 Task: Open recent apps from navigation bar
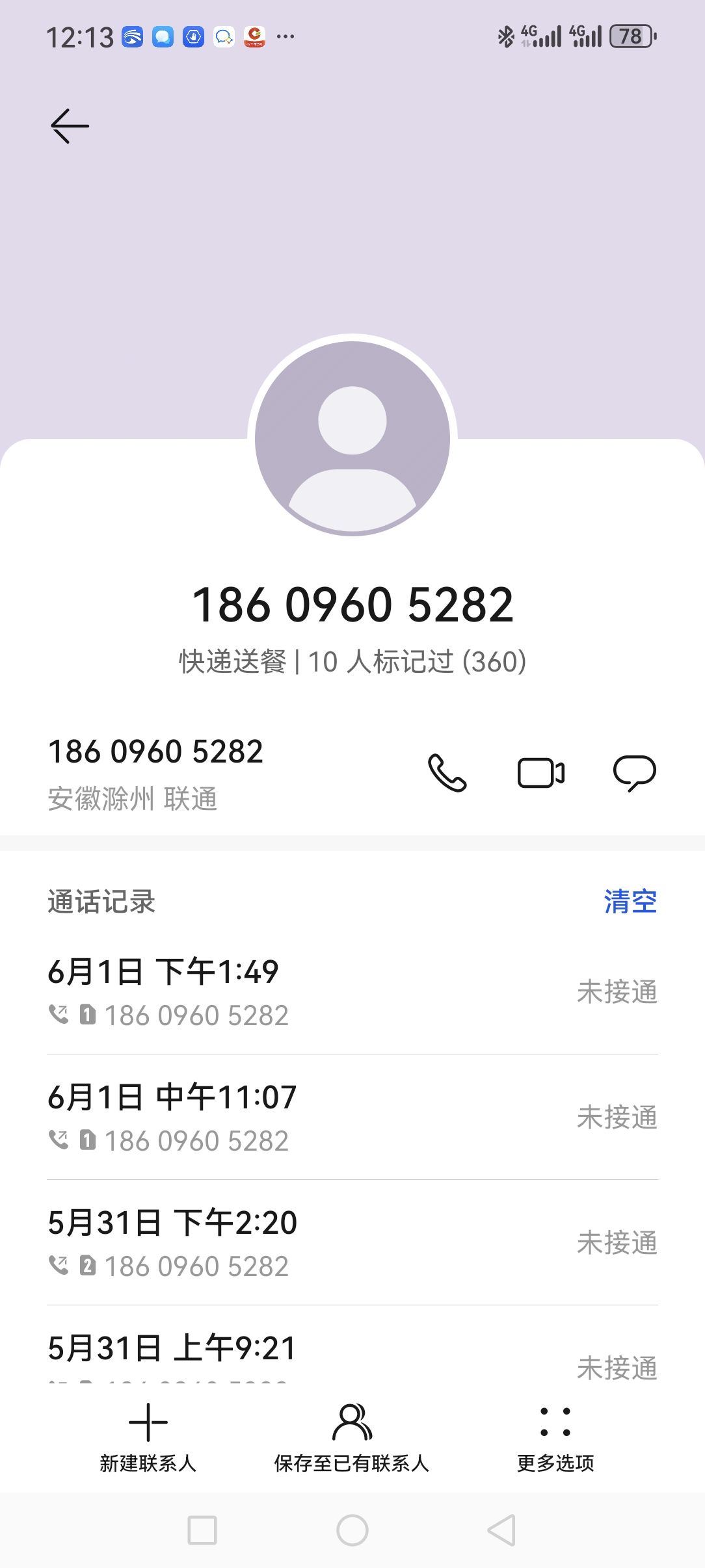click(x=202, y=1530)
